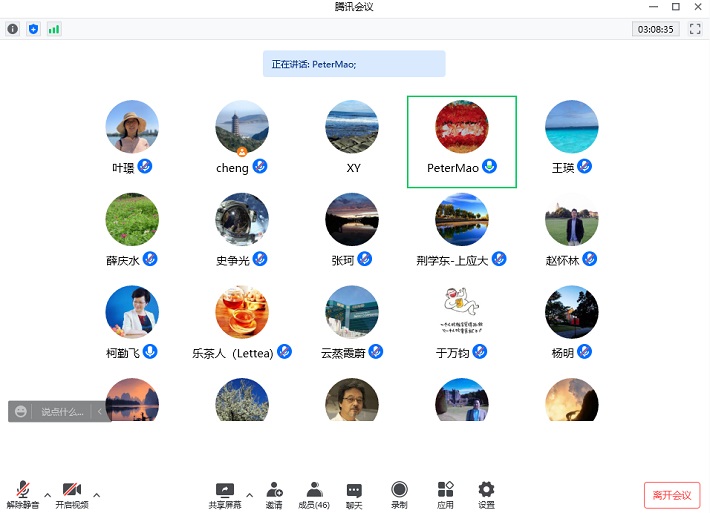Enter fullscreen mode
Viewport: 710px width, 513px height.
[x=695, y=29]
